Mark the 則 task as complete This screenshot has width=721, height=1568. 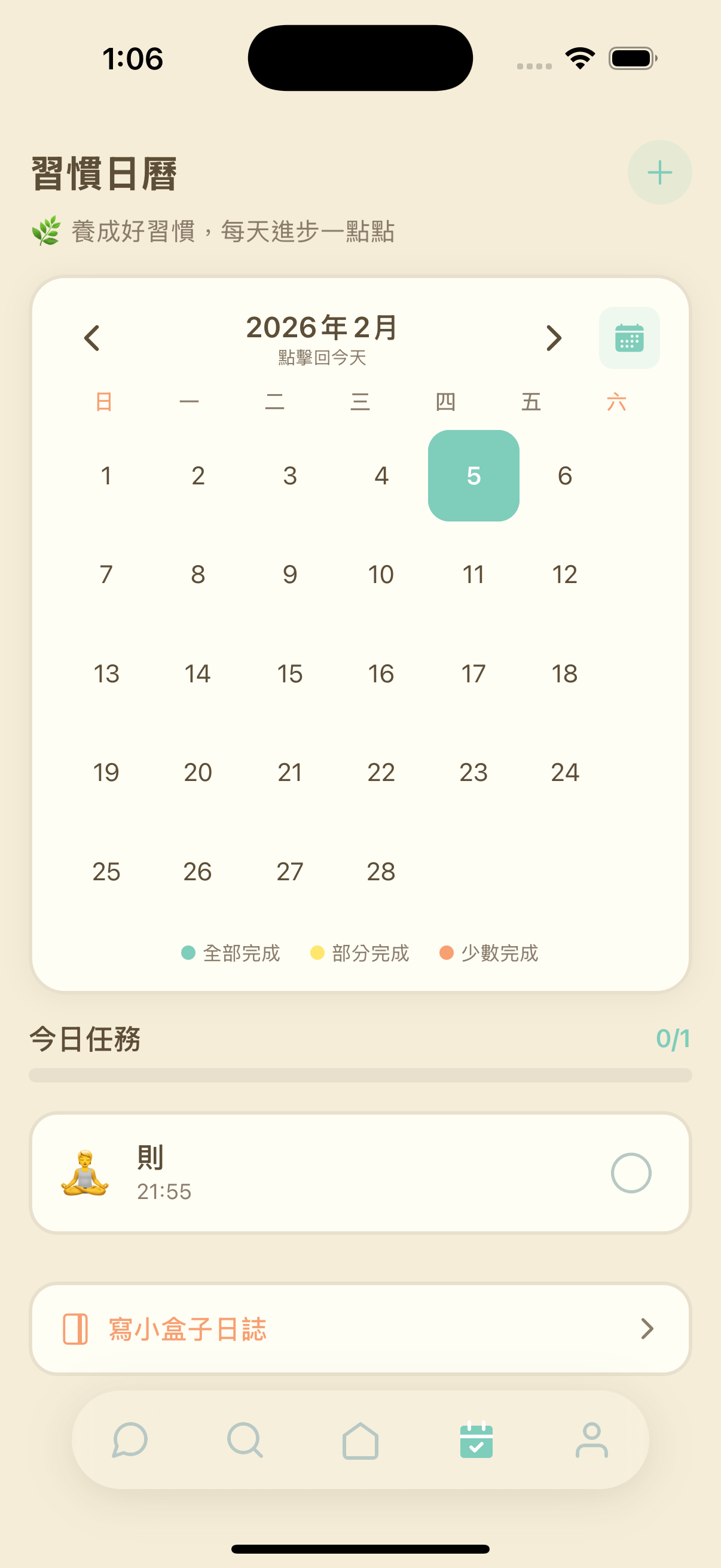630,1173
